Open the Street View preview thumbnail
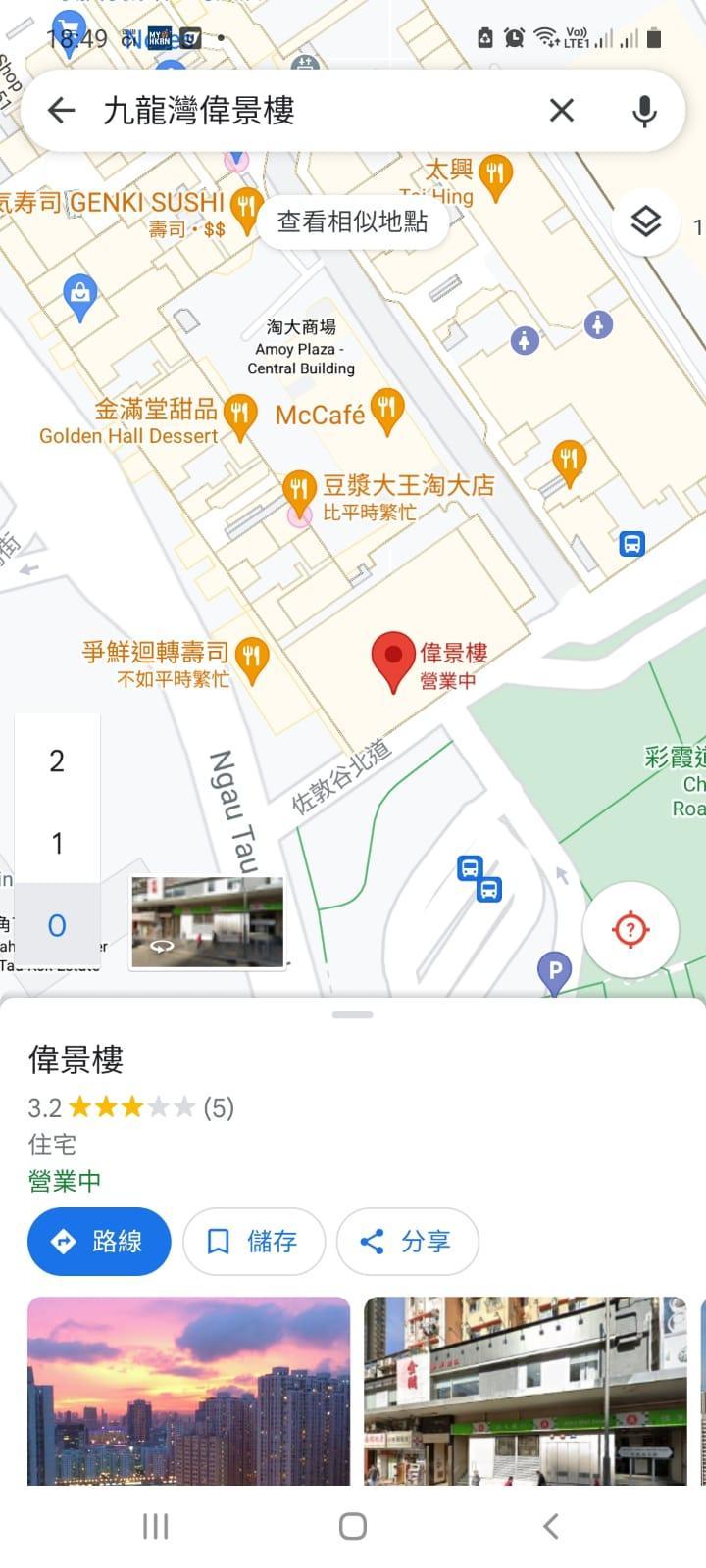706x1568 pixels. 207,923
